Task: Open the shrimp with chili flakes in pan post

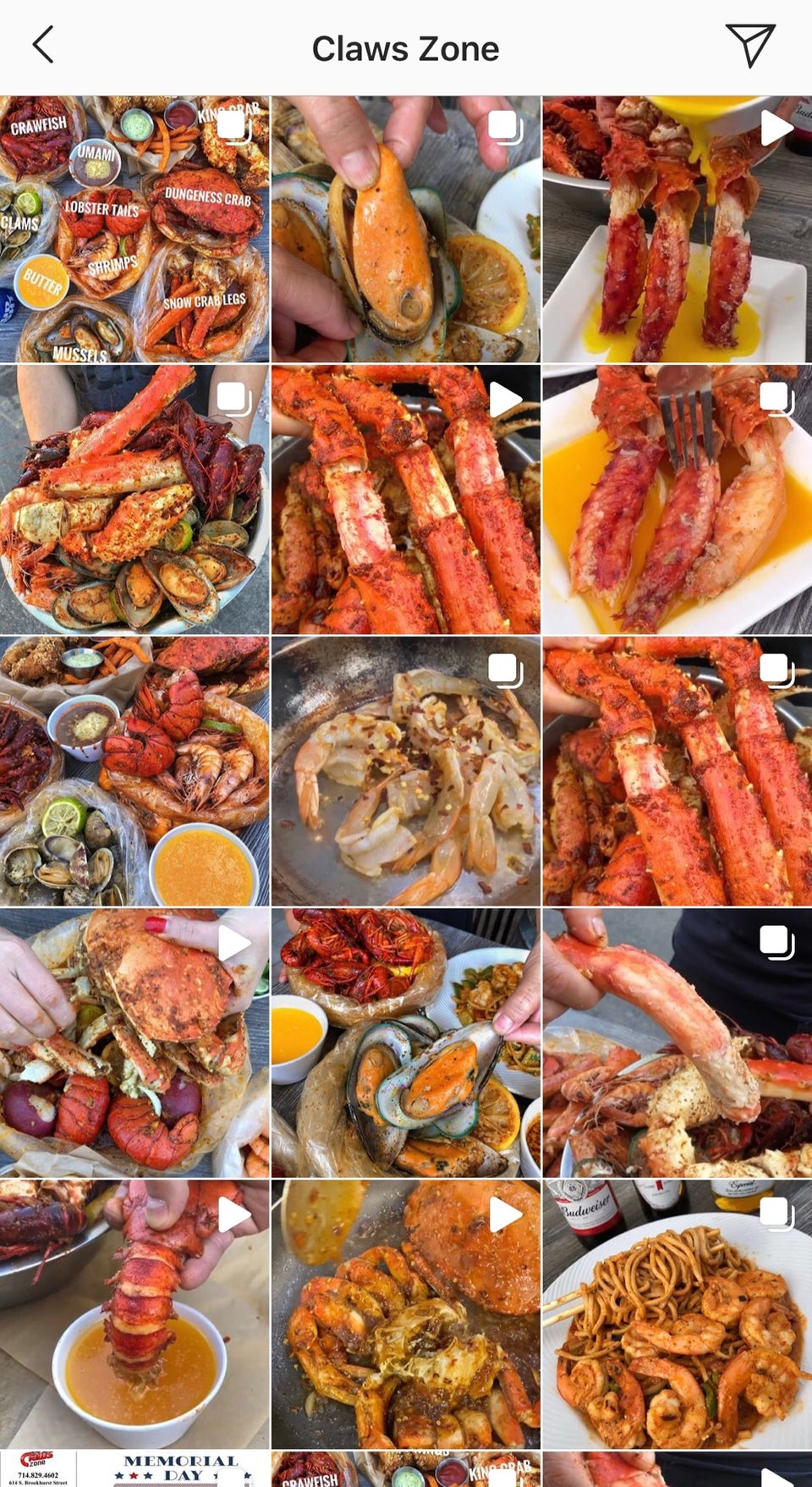Action: 405,772
